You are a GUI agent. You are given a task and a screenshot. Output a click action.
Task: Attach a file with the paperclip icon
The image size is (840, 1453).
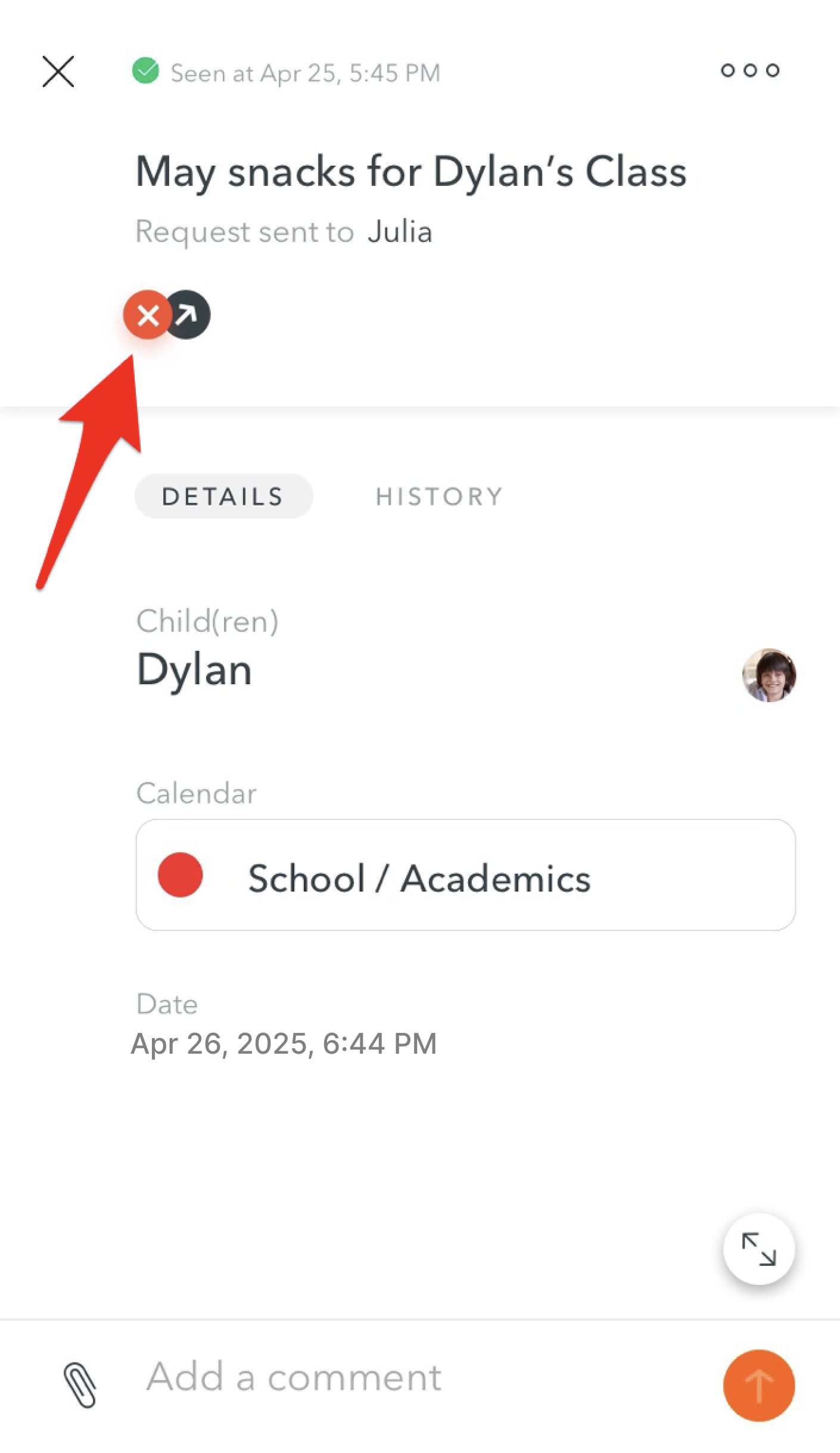click(80, 1385)
